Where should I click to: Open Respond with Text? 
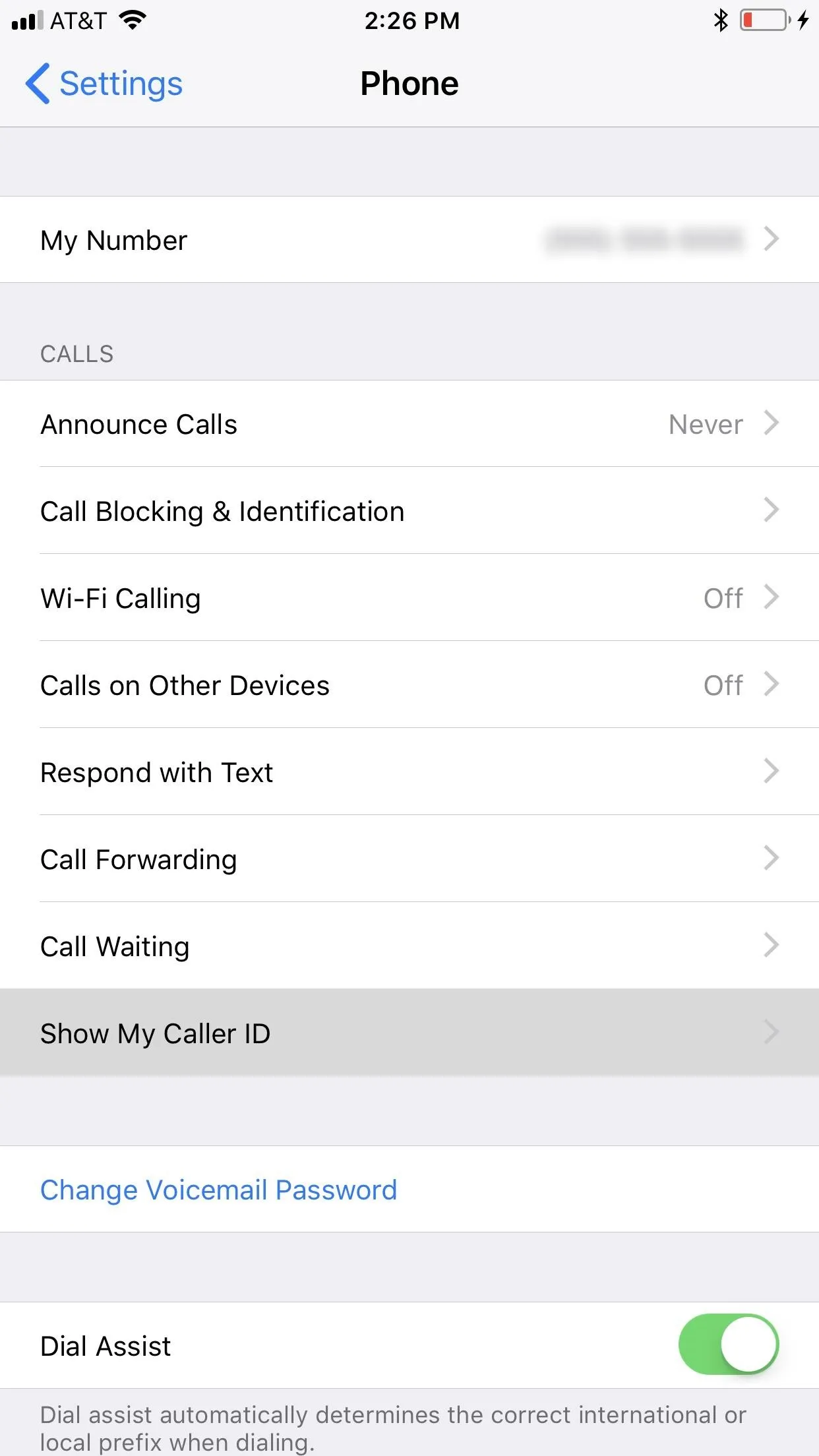[409, 772]
